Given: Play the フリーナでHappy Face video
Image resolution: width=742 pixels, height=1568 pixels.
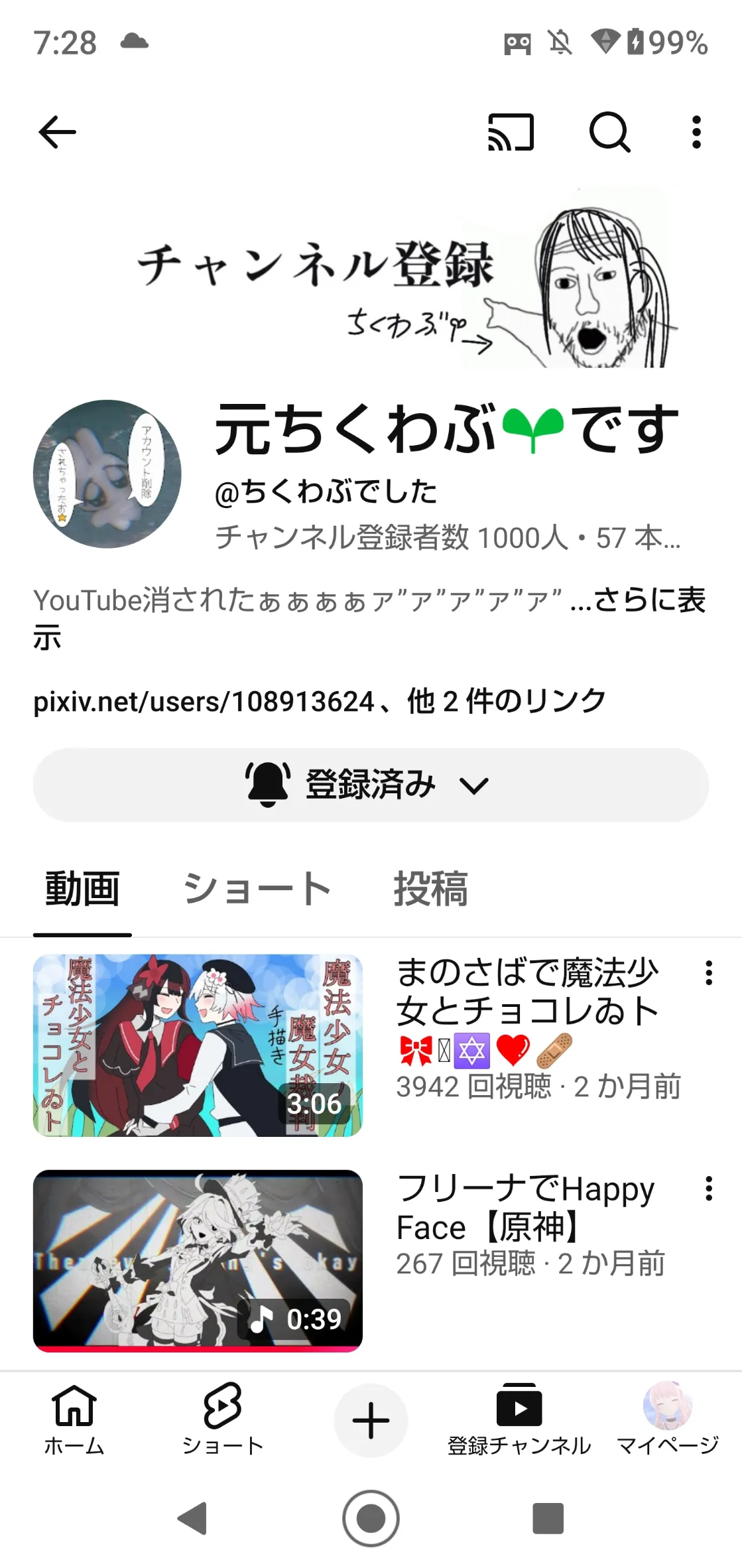Looking at the screenshot, I should [198, 1260].
